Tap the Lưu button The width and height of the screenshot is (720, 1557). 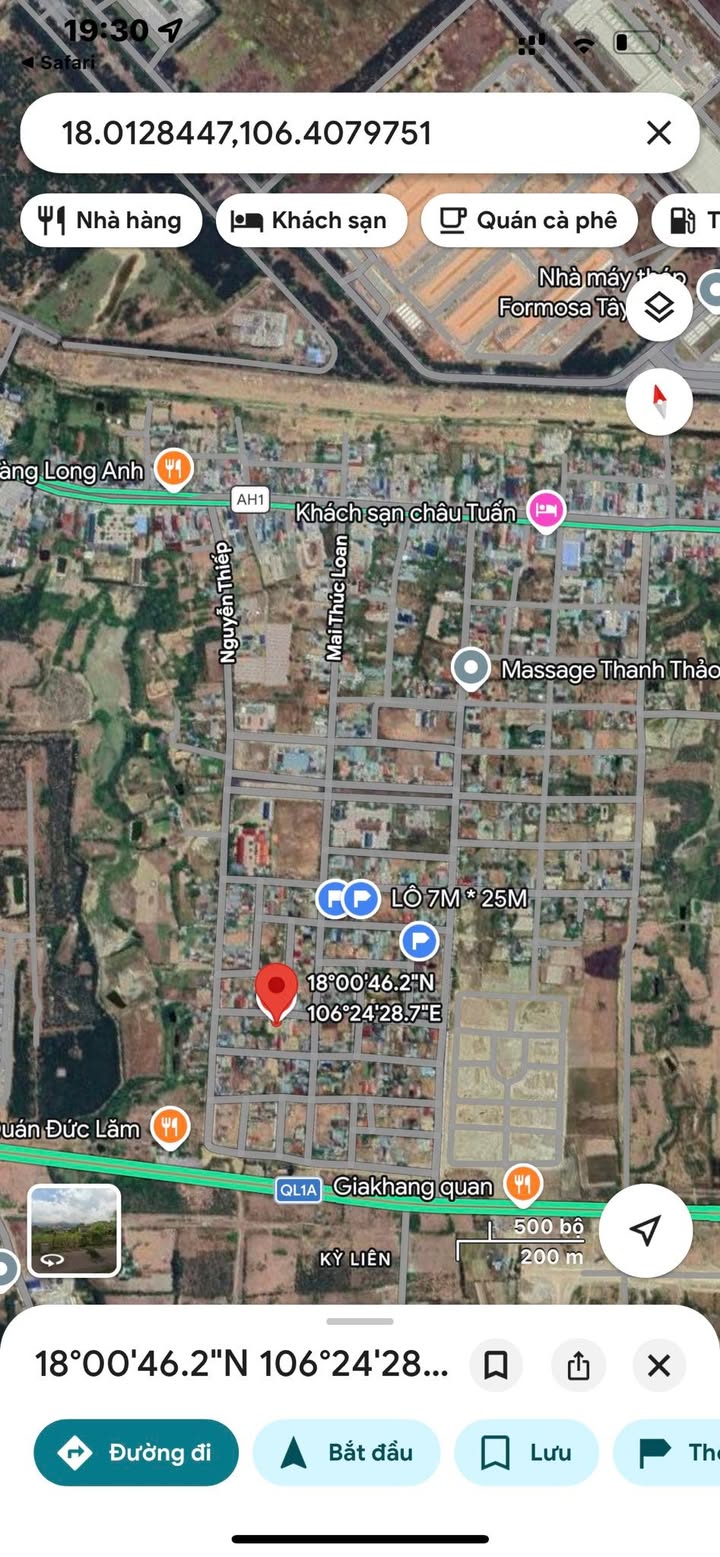526,1452
